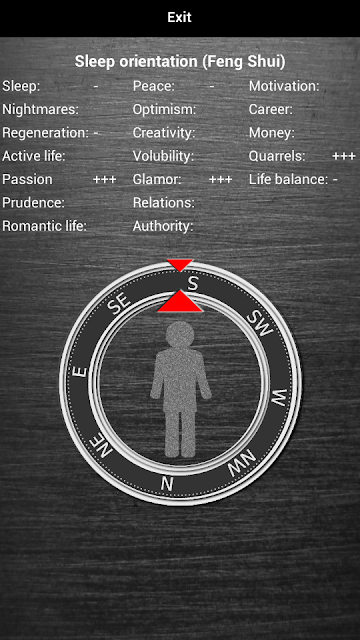Screen dimensions: 360x640
Task: Tap the Exit button
Action: 180,18
